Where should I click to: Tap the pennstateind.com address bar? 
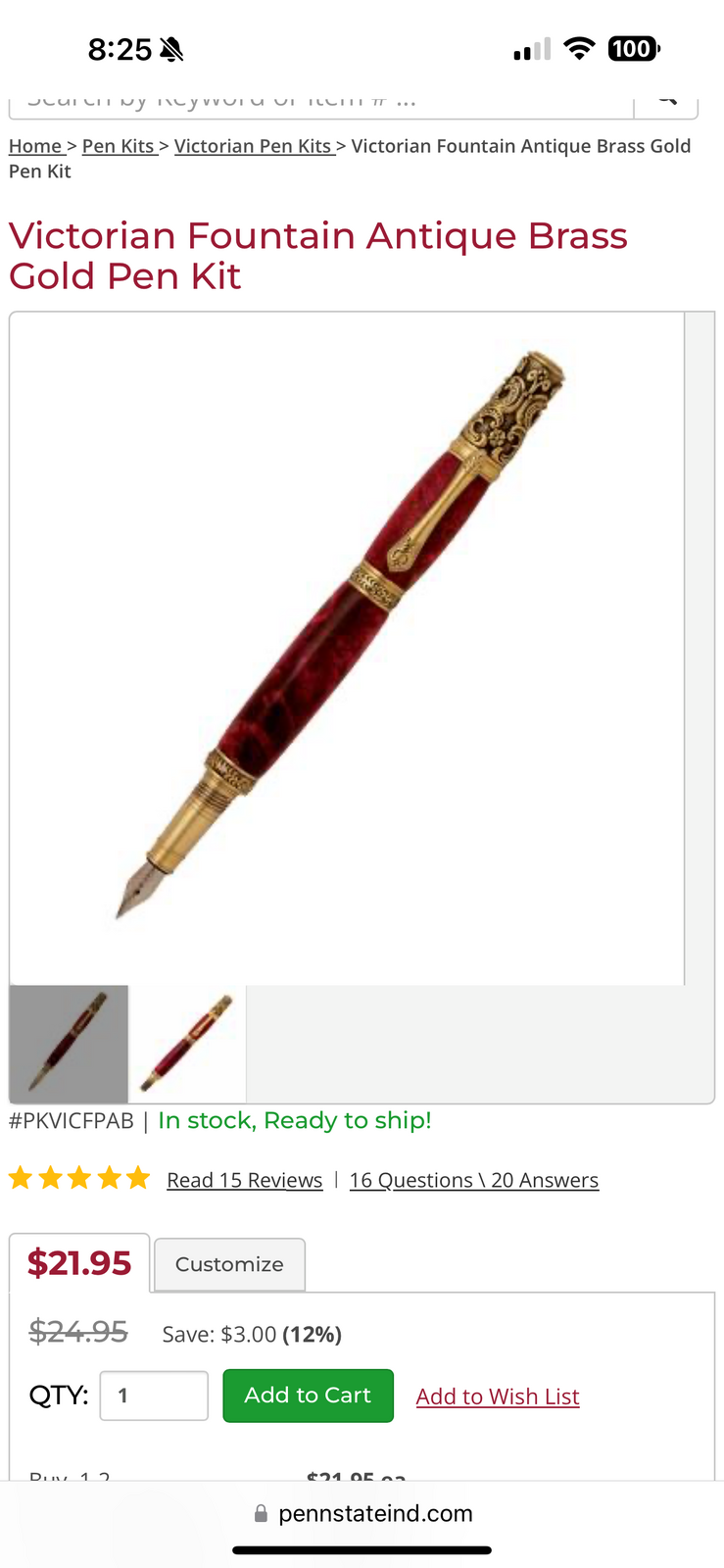pyautogui.click(x=362, y=1513)
